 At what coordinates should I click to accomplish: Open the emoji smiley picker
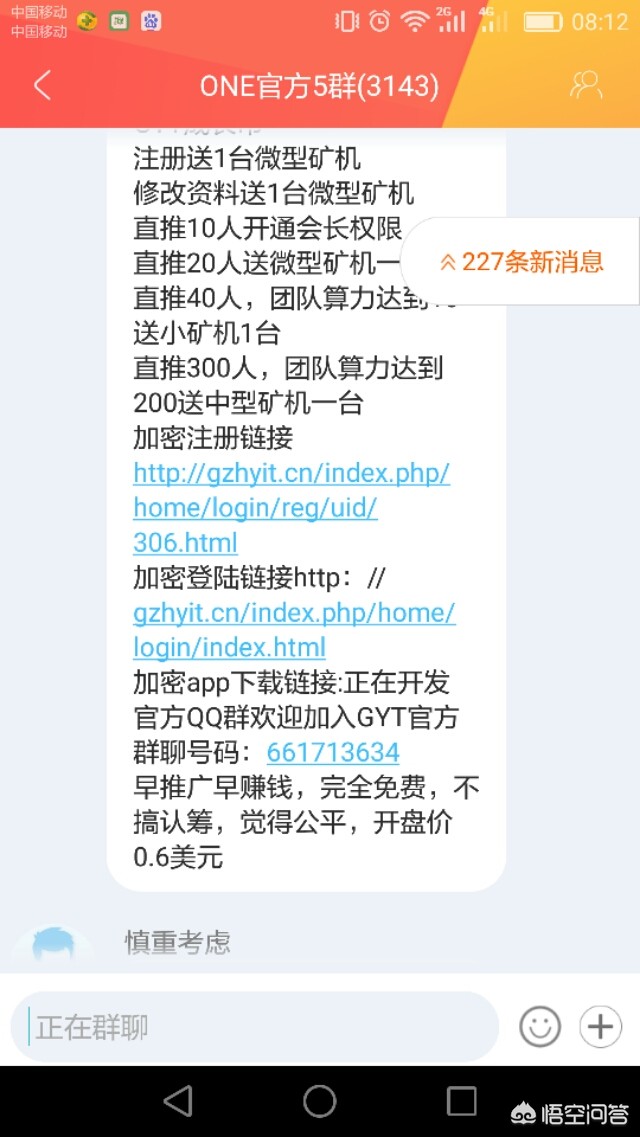click(x=540, y=1027)
